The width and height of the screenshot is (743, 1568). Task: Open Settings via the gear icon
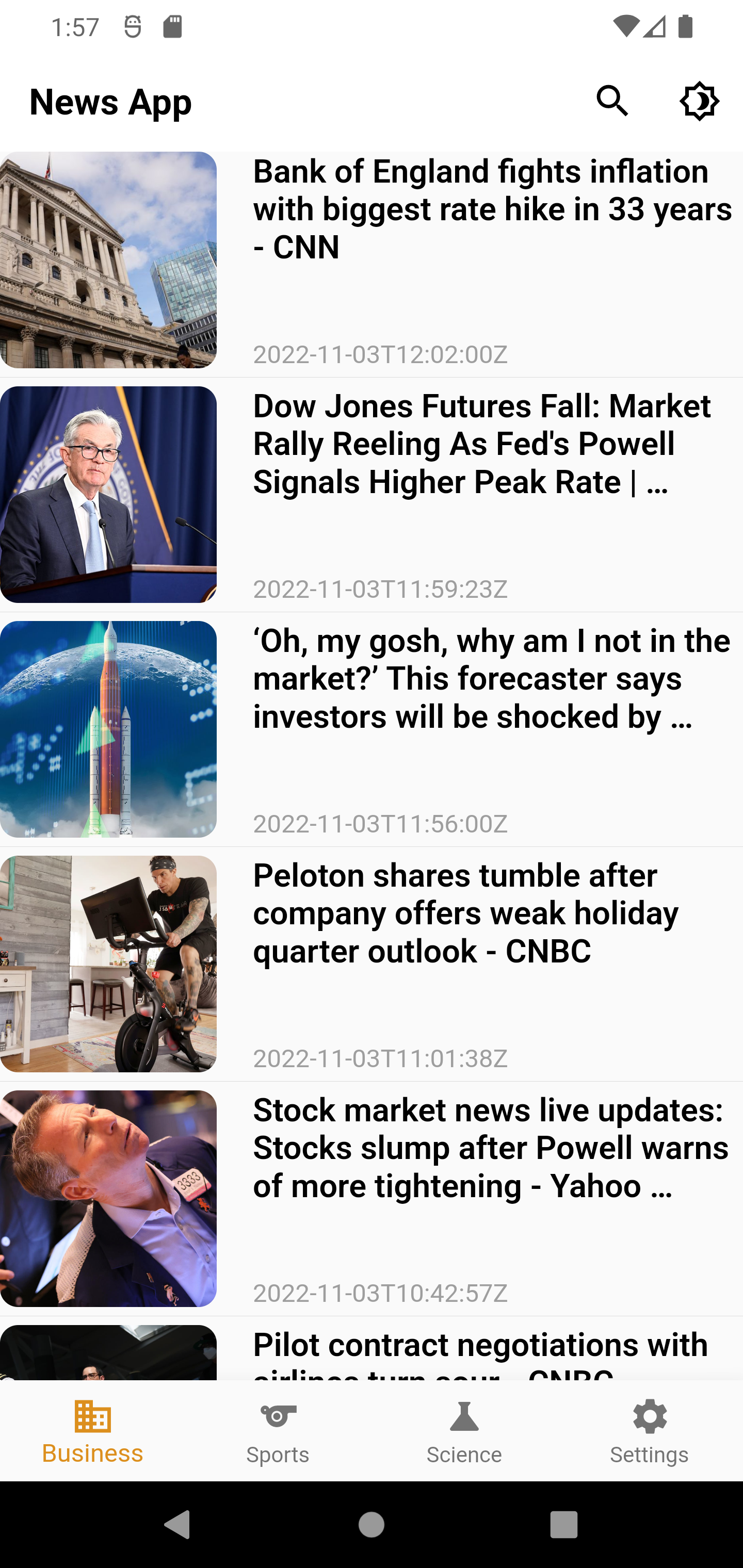point(650,1417)
